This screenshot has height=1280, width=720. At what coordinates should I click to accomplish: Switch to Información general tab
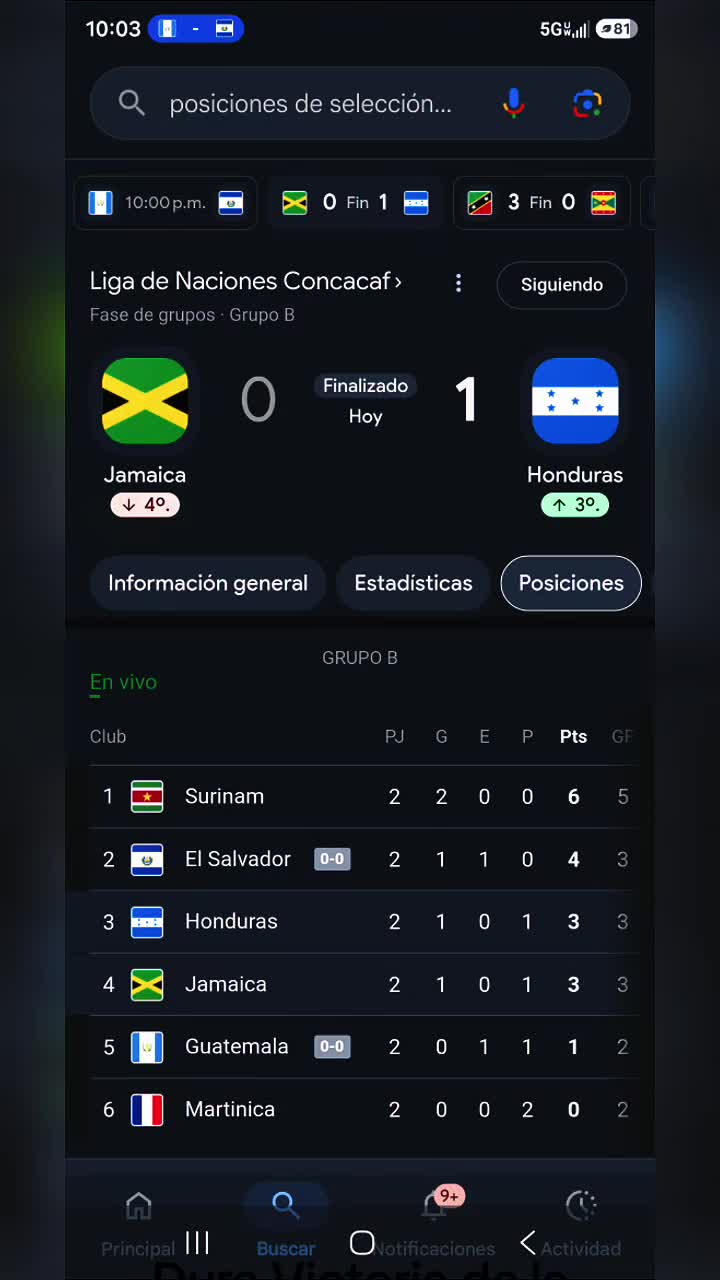208,583
